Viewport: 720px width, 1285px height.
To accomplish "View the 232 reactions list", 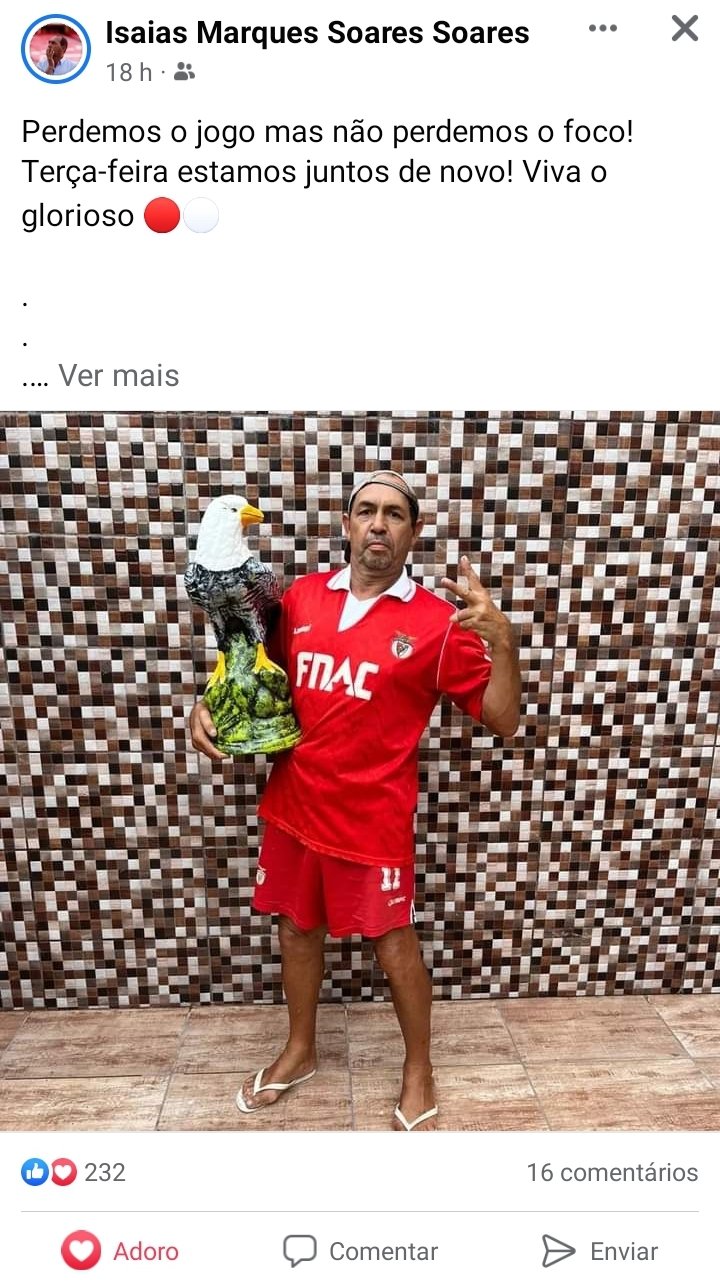I will click(75, 1172).
